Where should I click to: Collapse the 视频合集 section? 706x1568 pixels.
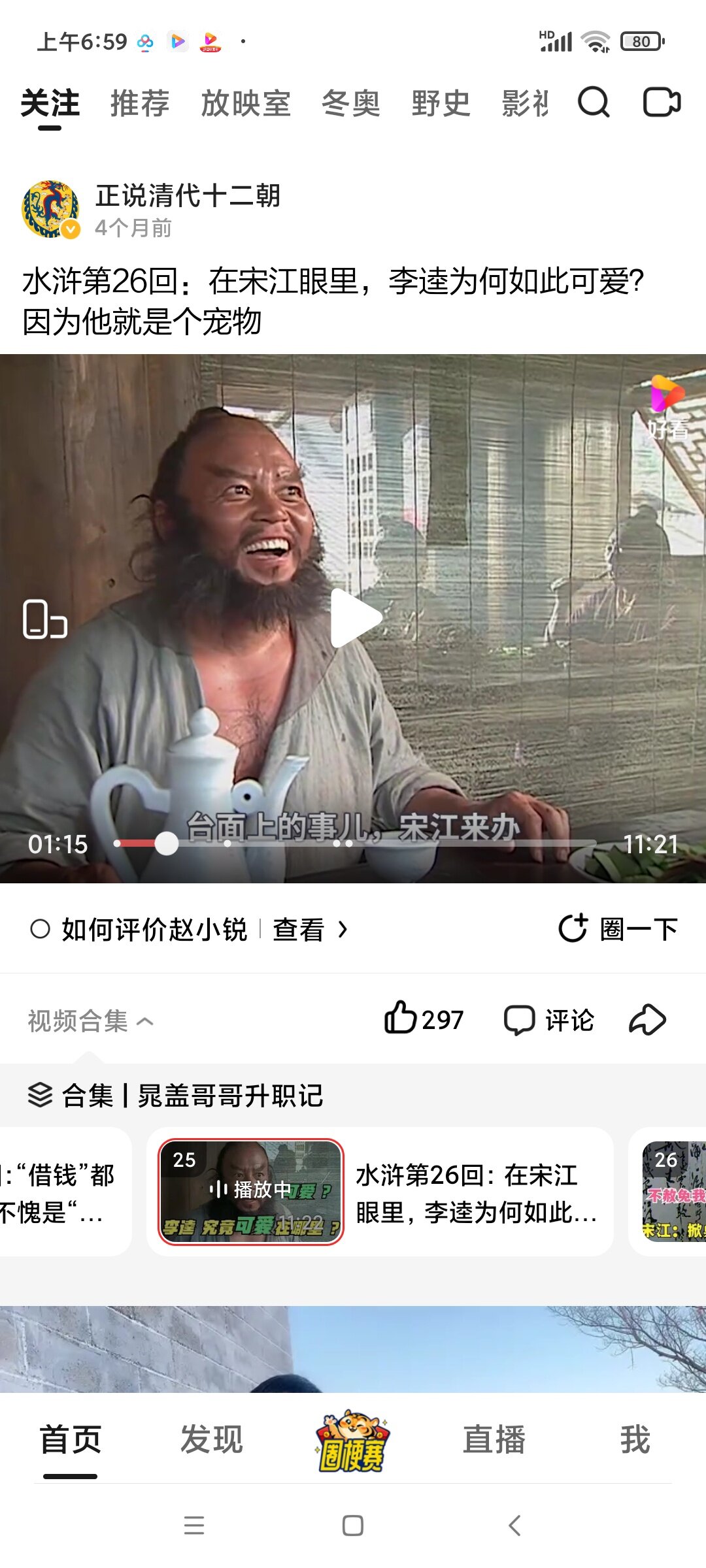point(90,1021)
